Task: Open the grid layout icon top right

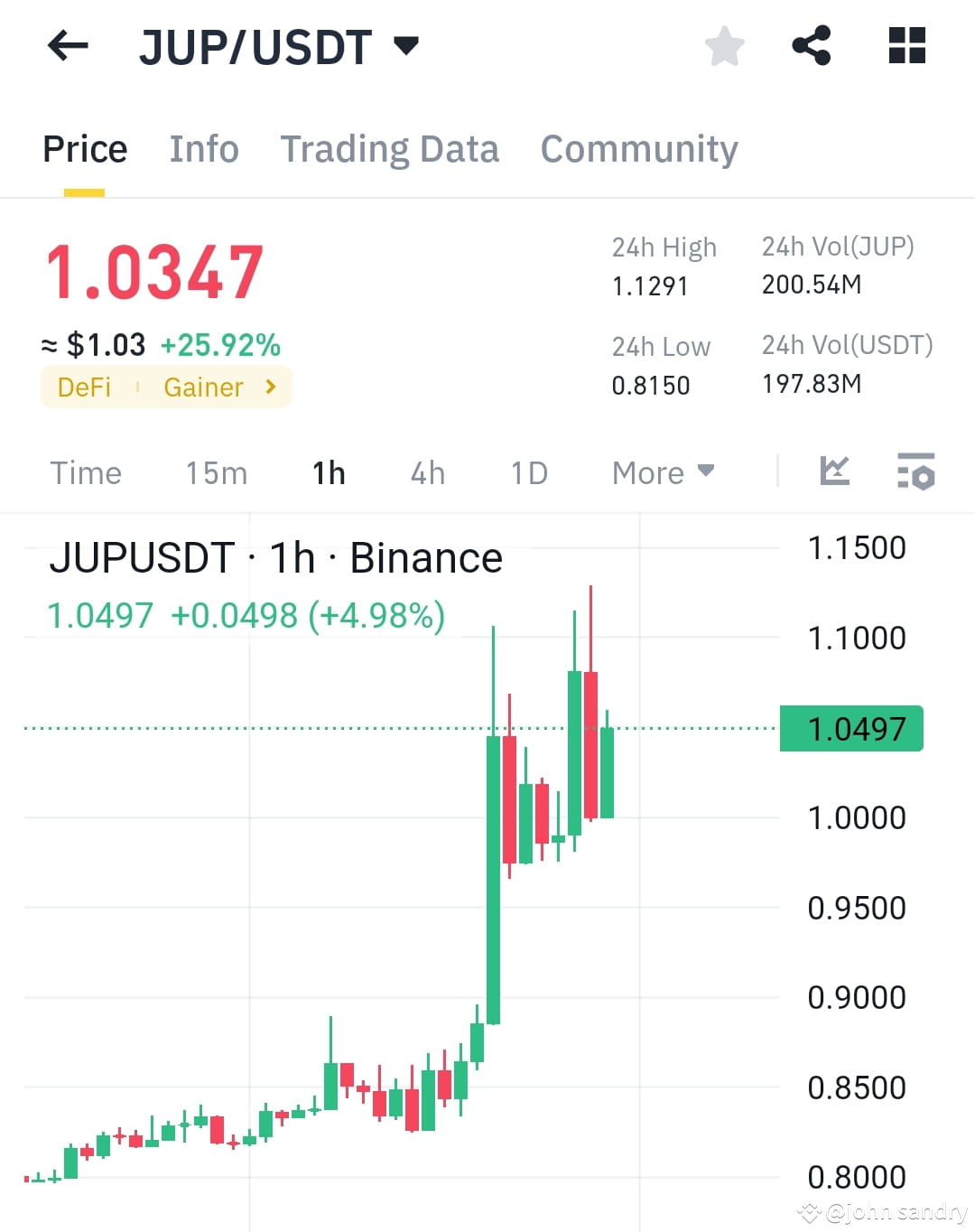Action: pos(906,46)
